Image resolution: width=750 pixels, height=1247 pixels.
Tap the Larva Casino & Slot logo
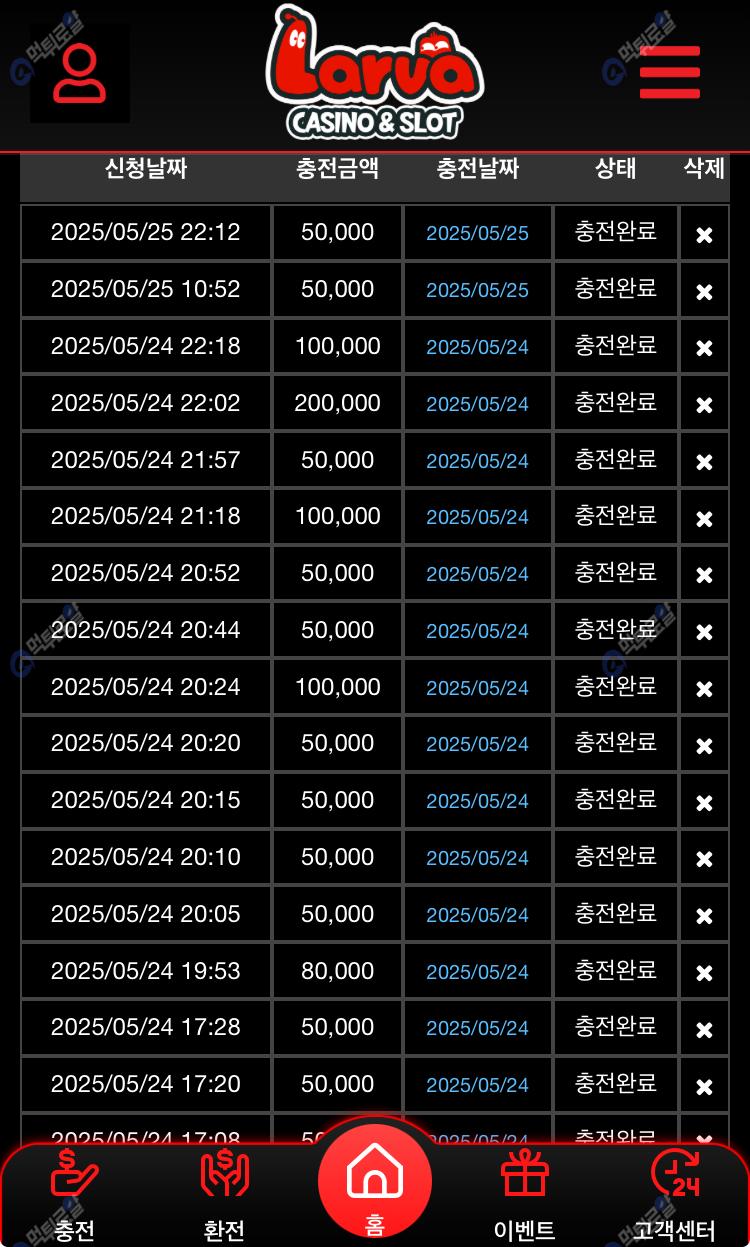375,73
